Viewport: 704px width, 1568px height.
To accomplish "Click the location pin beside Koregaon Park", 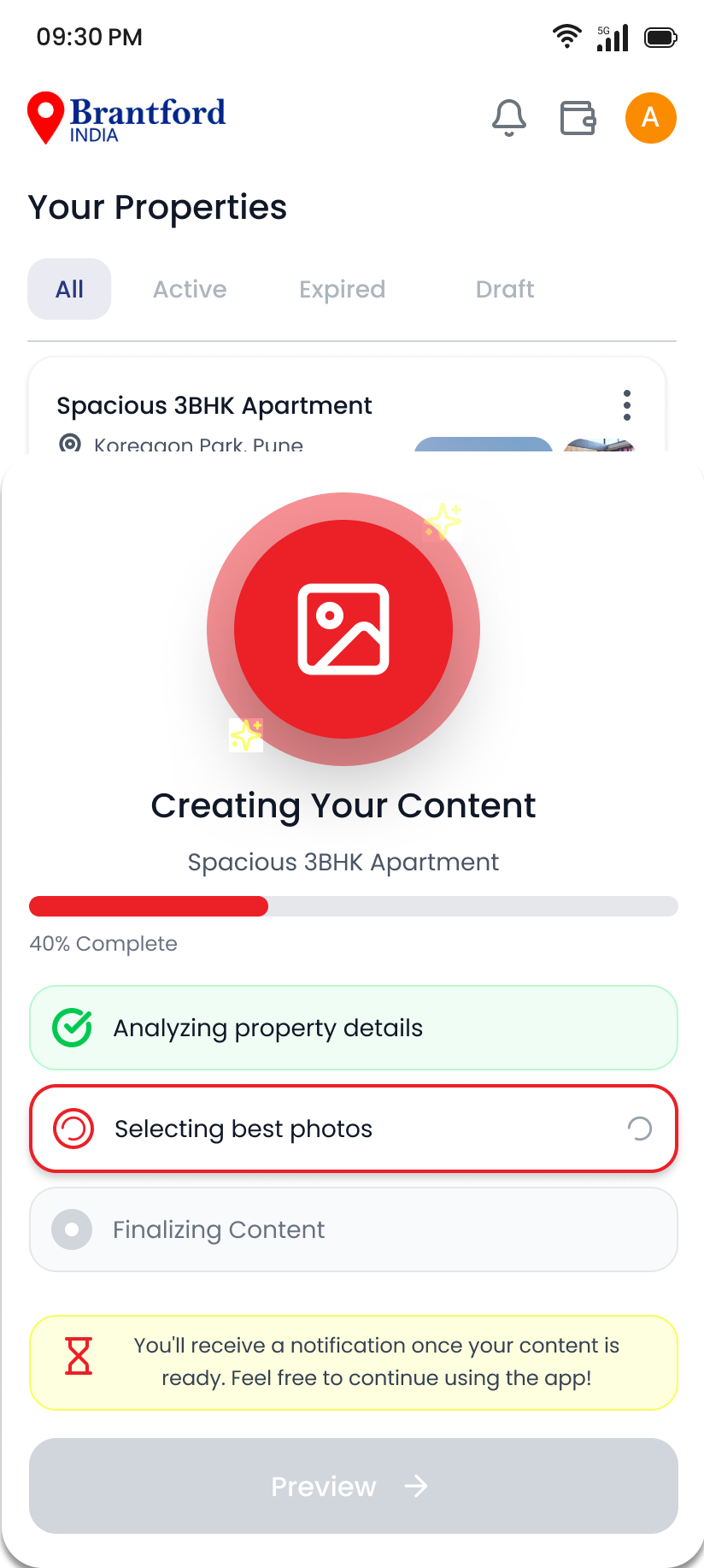I will point(70,444).
